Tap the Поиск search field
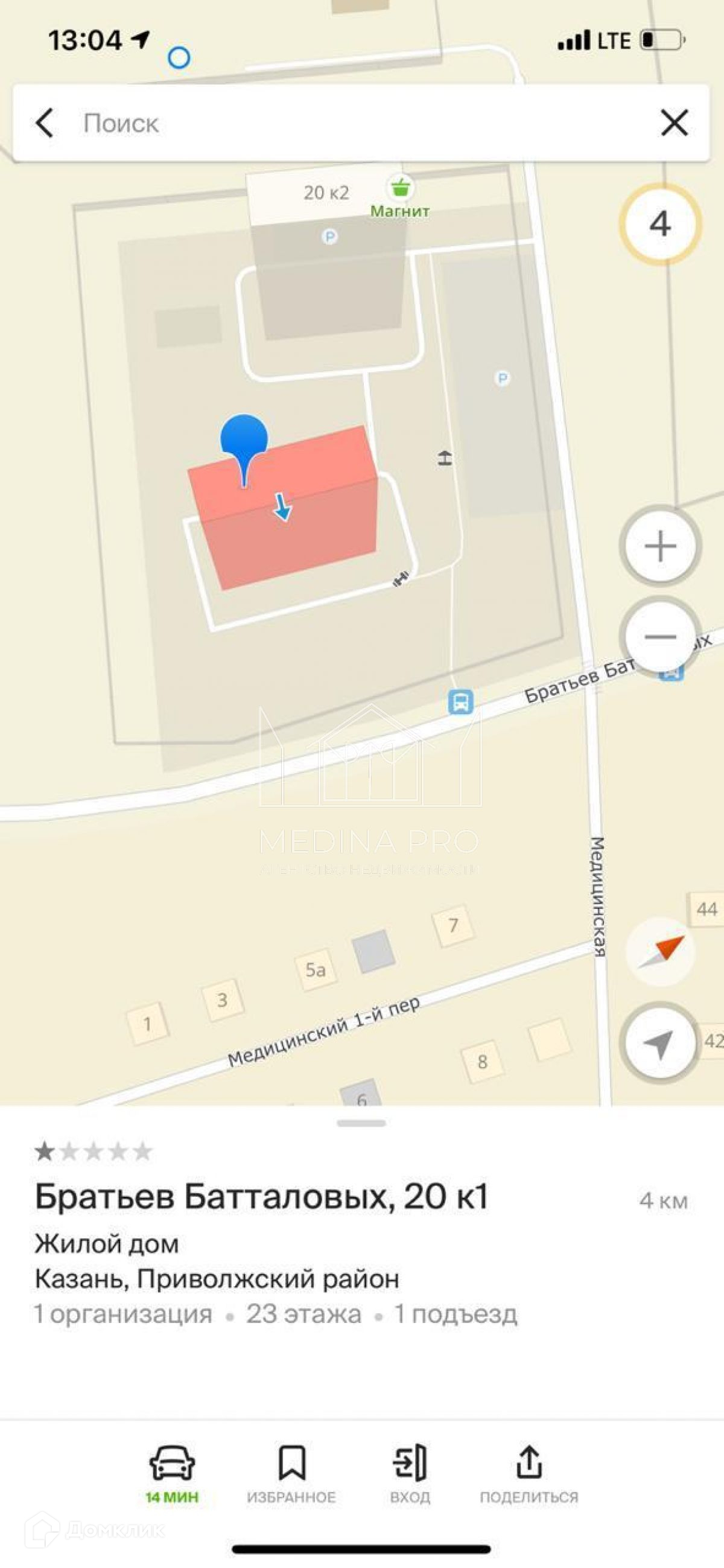This screenshot has width=724, height=1568. pos(353,123)
